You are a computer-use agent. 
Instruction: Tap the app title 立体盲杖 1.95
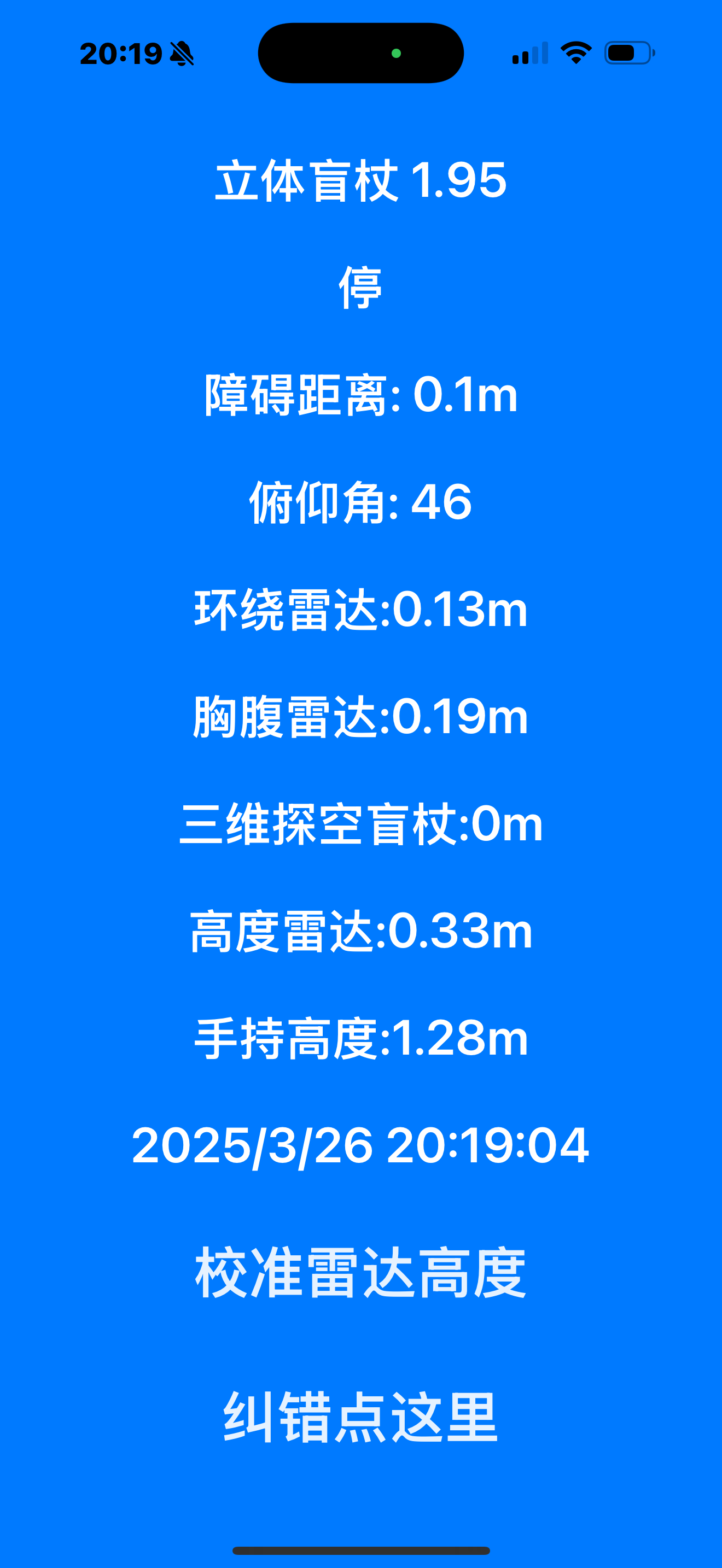pos(360,180)
